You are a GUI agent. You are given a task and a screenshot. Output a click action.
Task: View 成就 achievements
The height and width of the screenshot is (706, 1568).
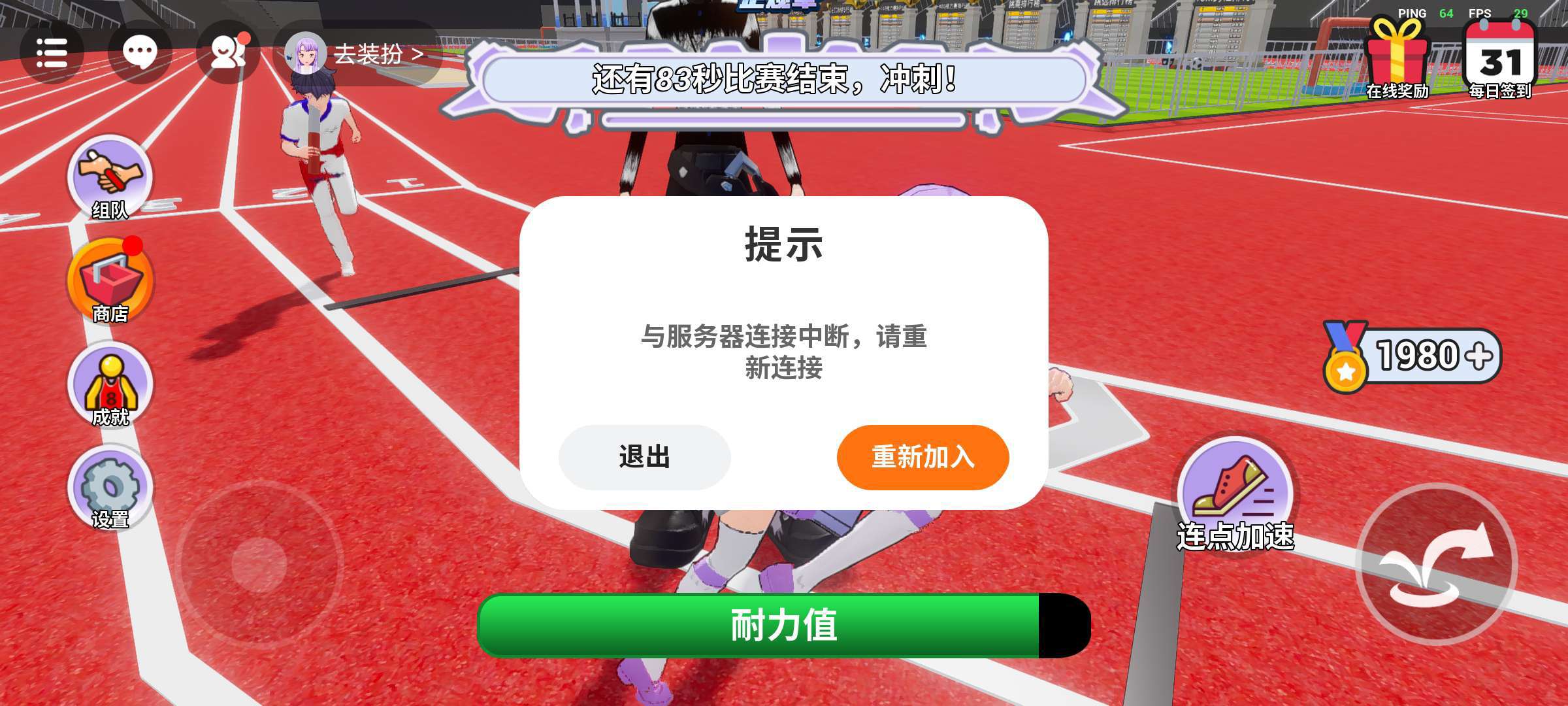tap(110, 386)
